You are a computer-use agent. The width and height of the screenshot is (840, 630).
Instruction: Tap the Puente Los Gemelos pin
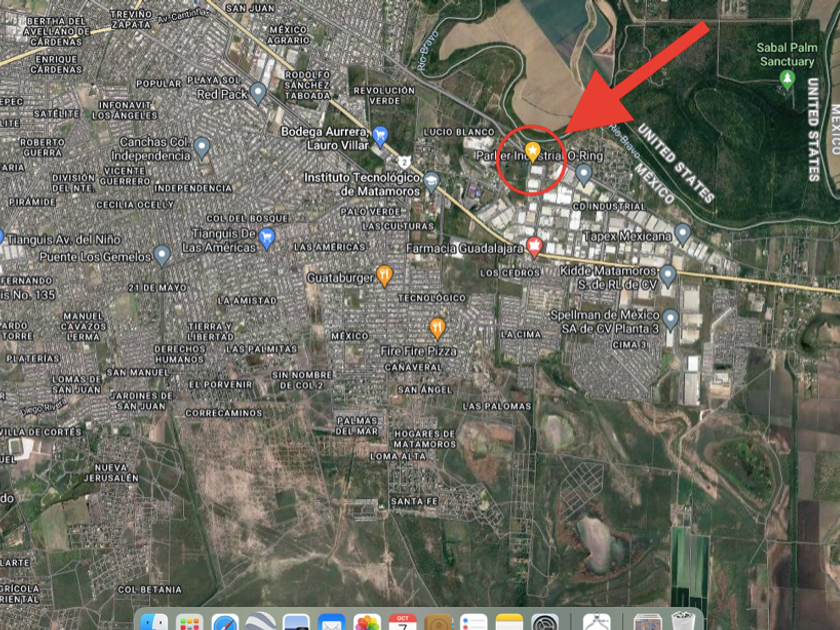[x=162, y=256]
